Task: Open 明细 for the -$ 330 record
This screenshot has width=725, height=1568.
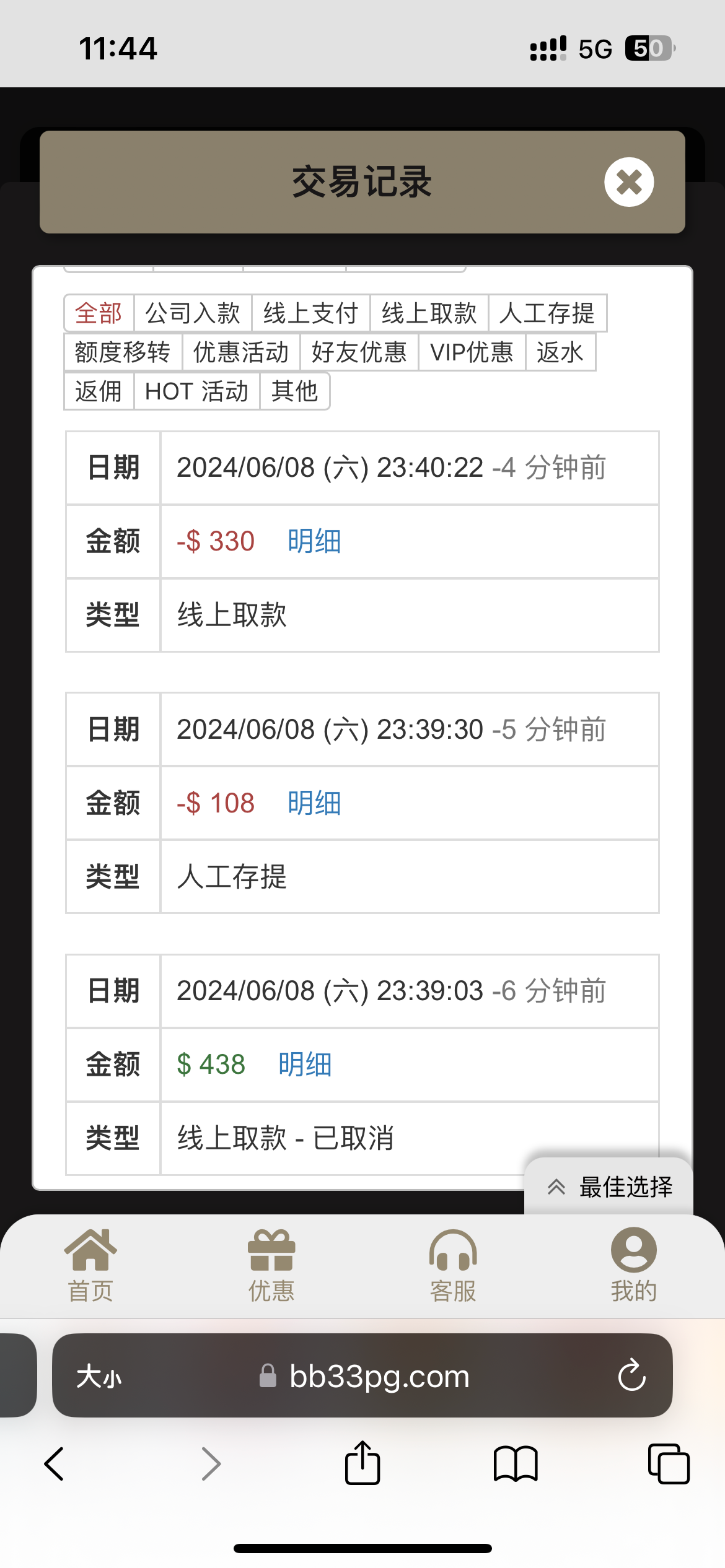Action: [x=314, y=541]
